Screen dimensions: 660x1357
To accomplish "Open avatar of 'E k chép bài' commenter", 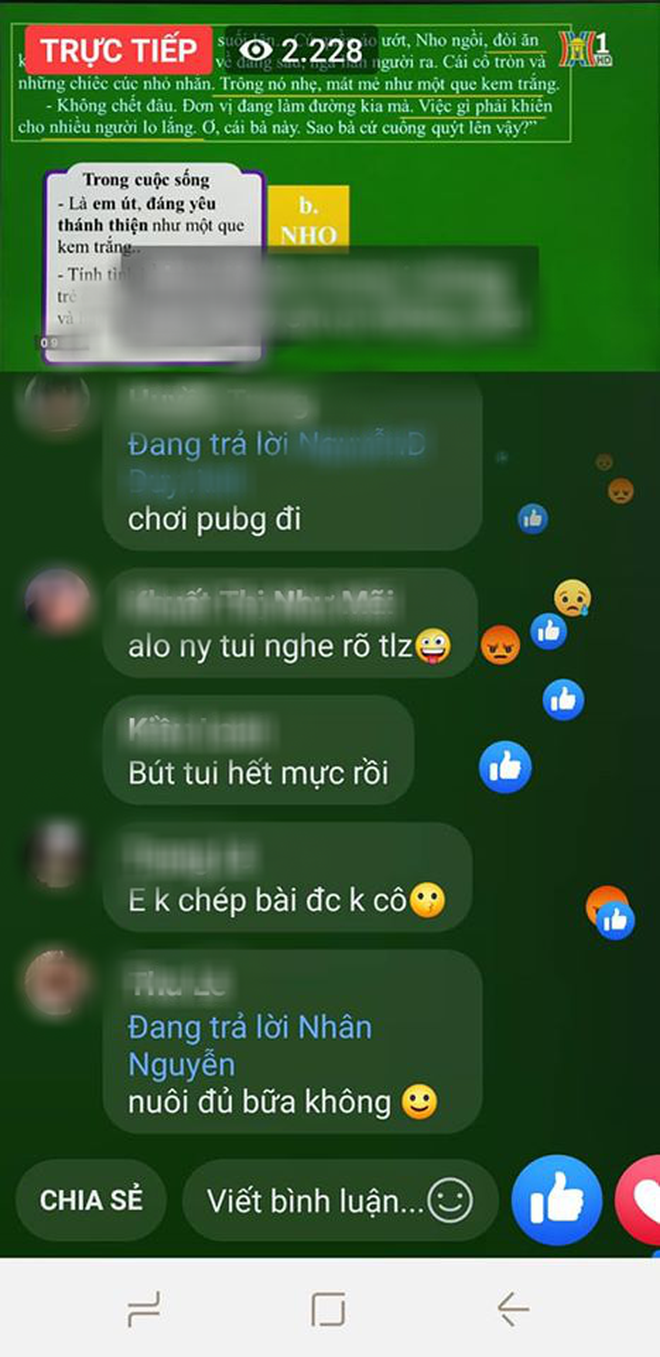I will pyautogui.click(x=57, y=855).
